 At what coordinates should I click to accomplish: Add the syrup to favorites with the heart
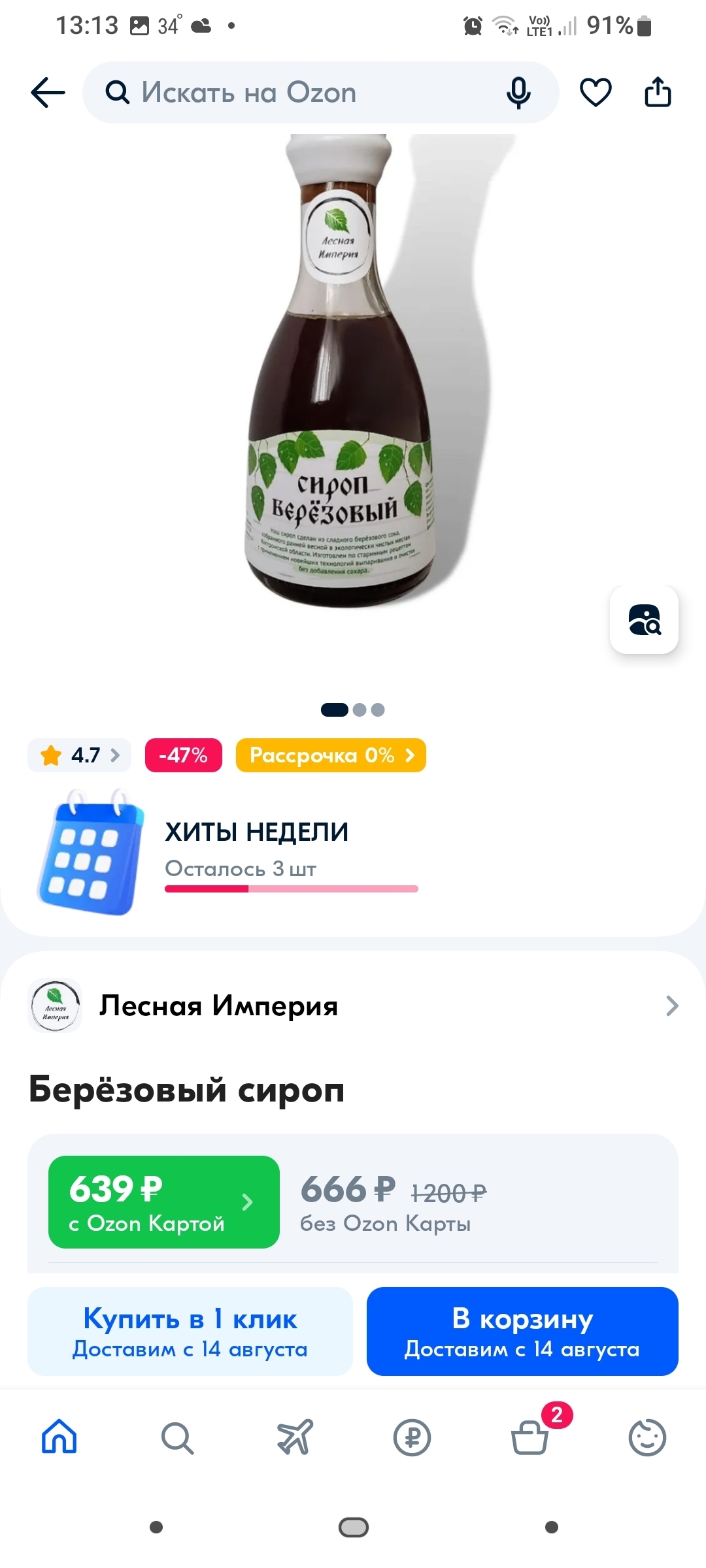tap(596, 92)
